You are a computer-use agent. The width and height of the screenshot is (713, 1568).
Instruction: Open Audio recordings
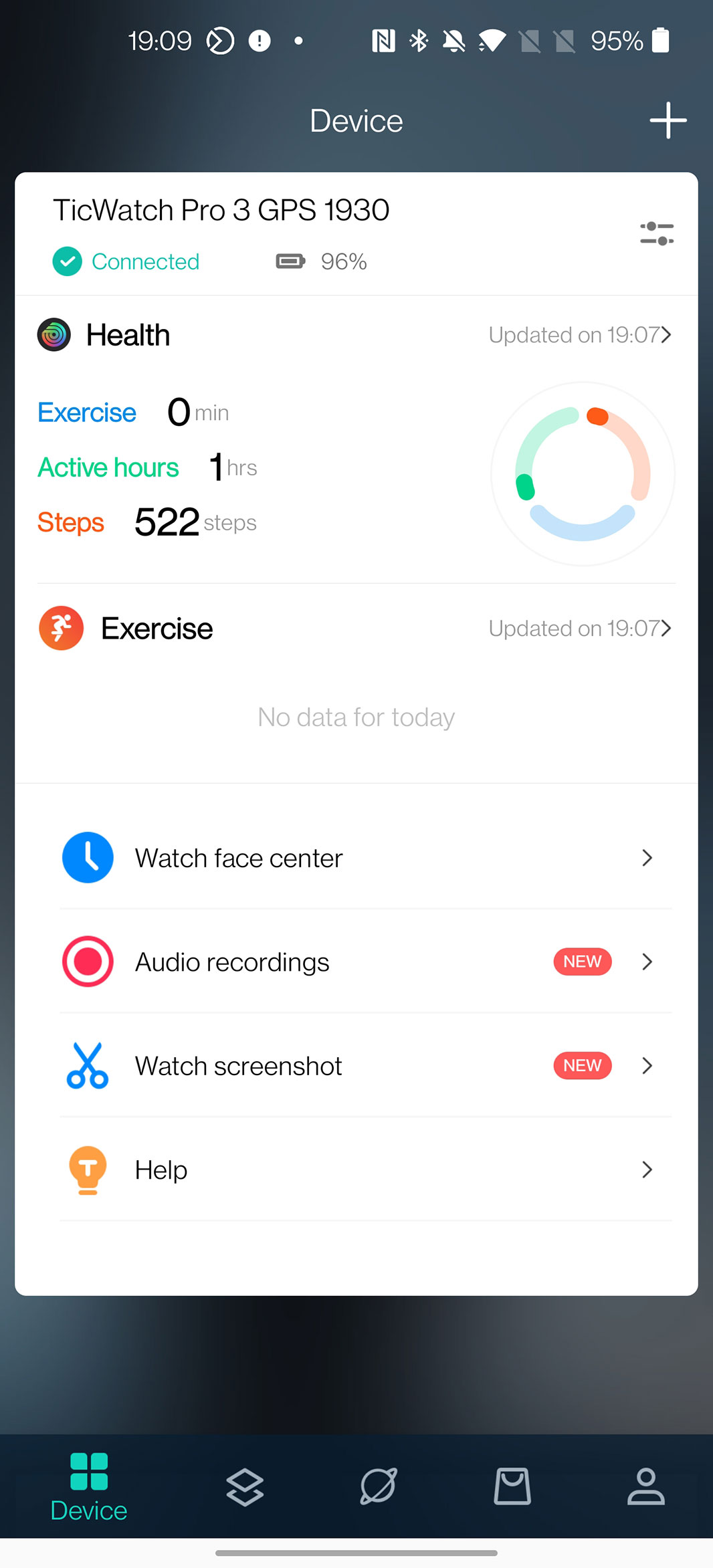(356, 962)
